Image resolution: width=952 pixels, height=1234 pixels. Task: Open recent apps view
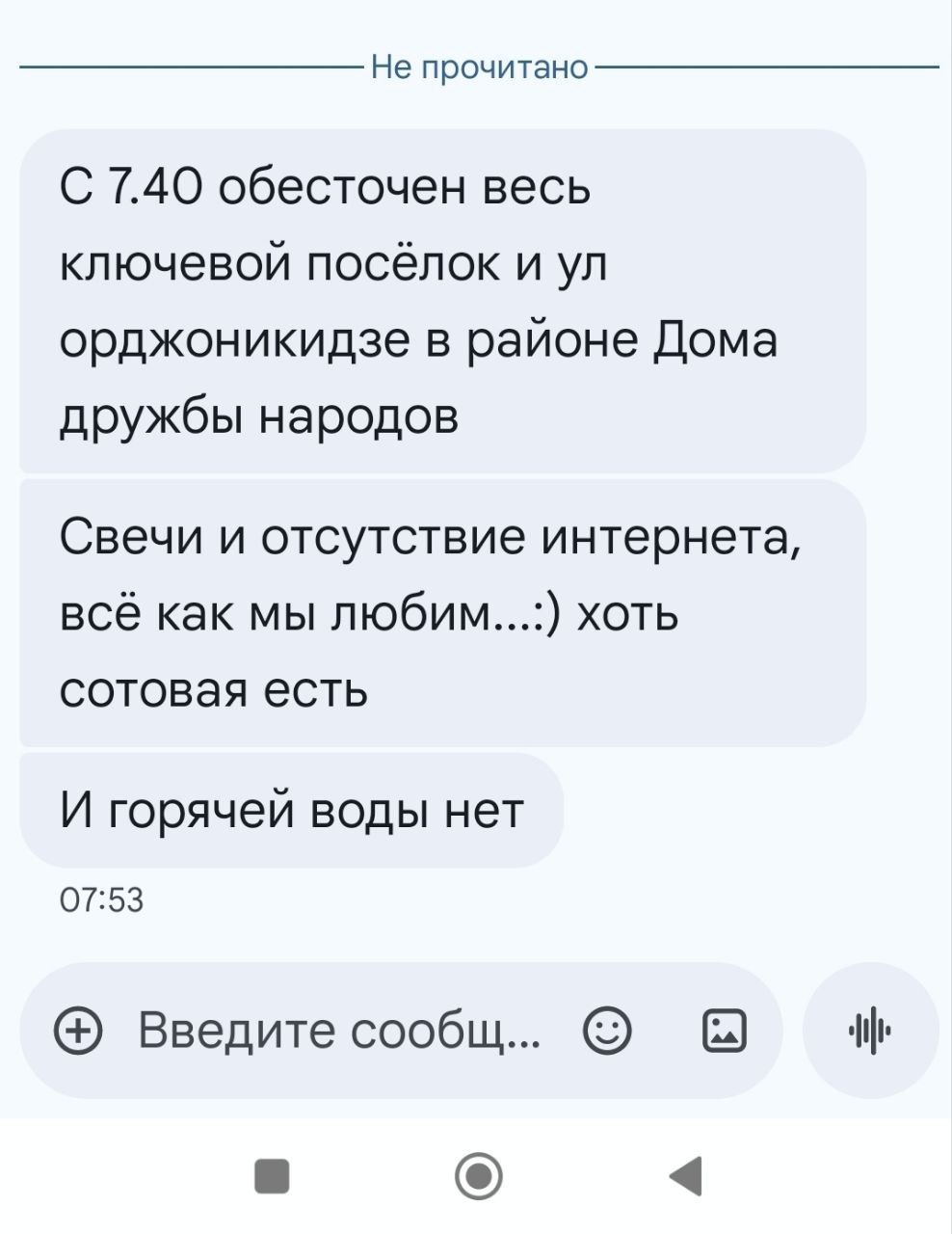tap(272, 1175)
